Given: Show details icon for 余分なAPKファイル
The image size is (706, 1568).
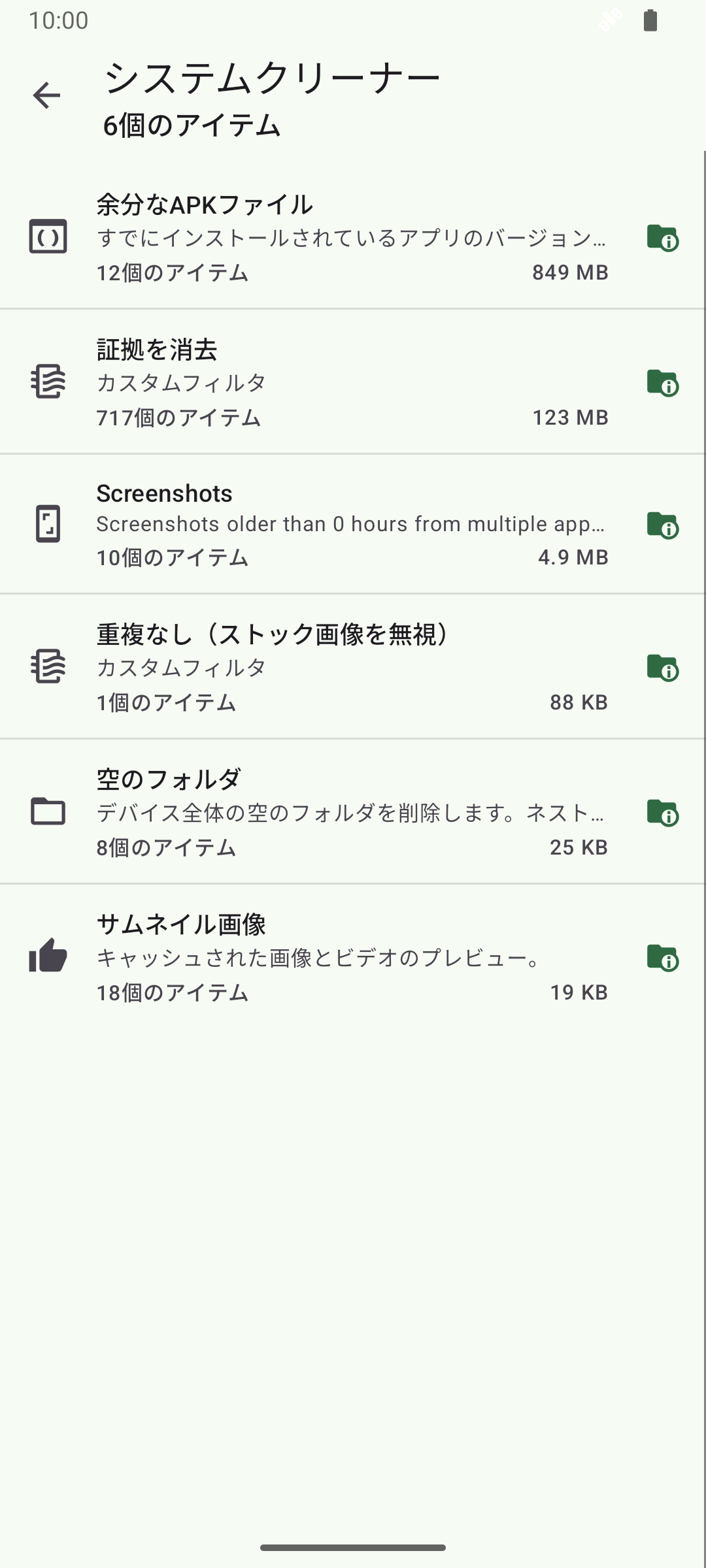Looking at the screenshot, I should coord(662,238).
